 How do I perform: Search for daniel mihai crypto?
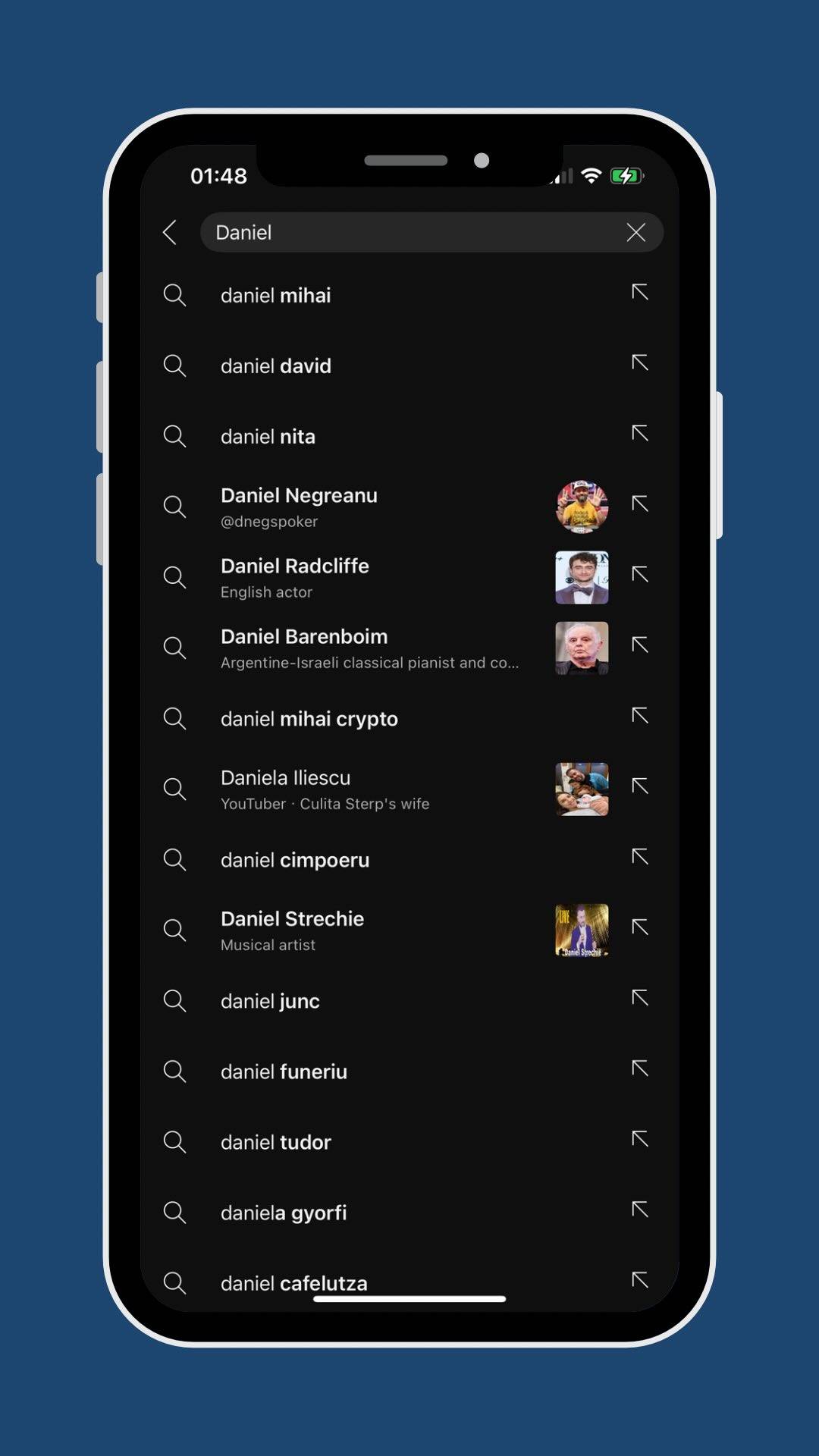pos(409,718)
